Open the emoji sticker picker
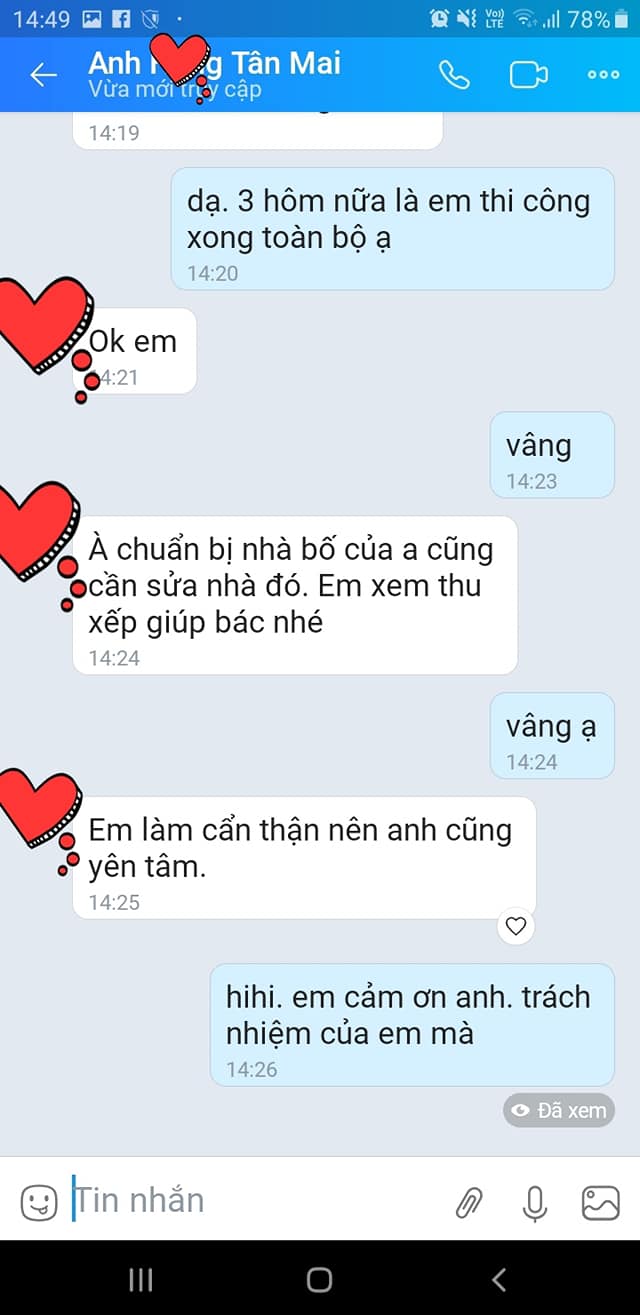This screenshot has height=1315, width=640. click(x=39, y=1202)
